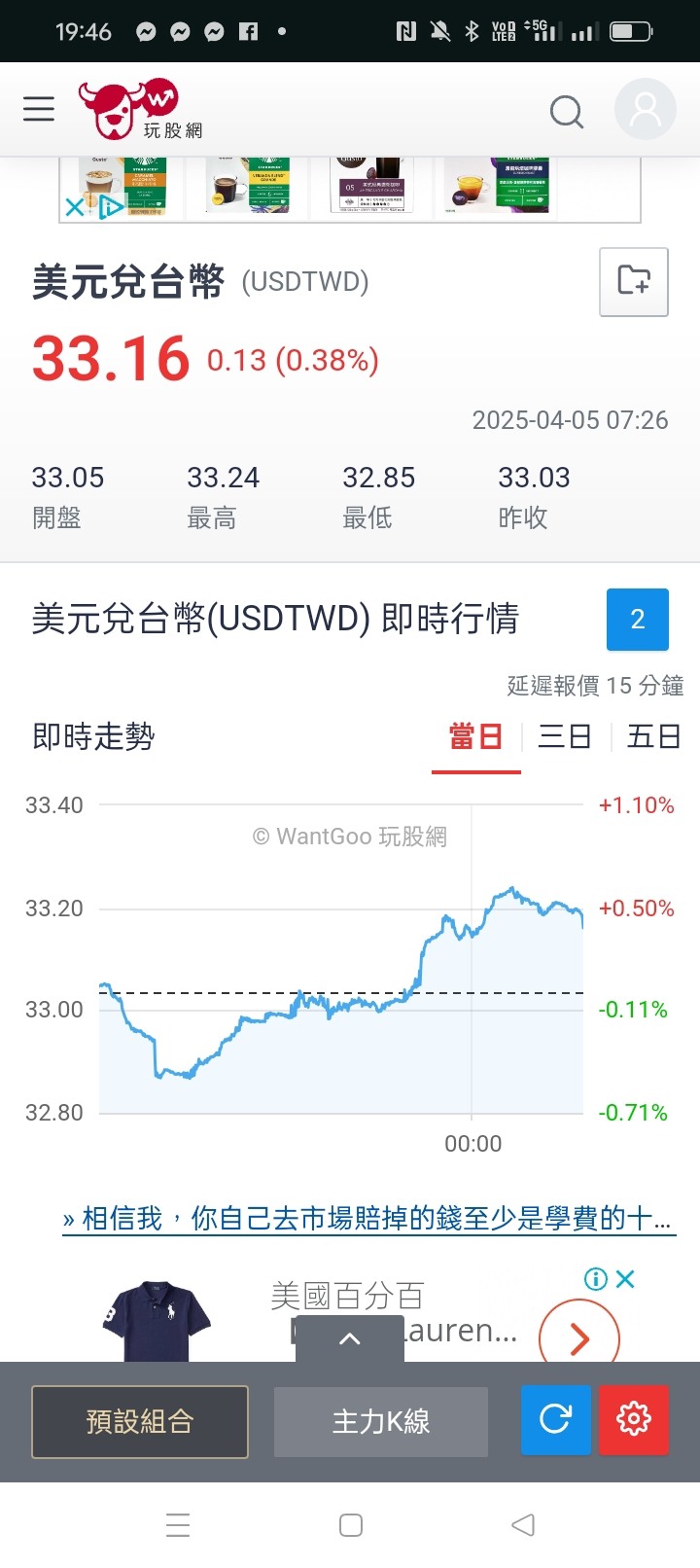Tap the blue number 2 button

637,620
